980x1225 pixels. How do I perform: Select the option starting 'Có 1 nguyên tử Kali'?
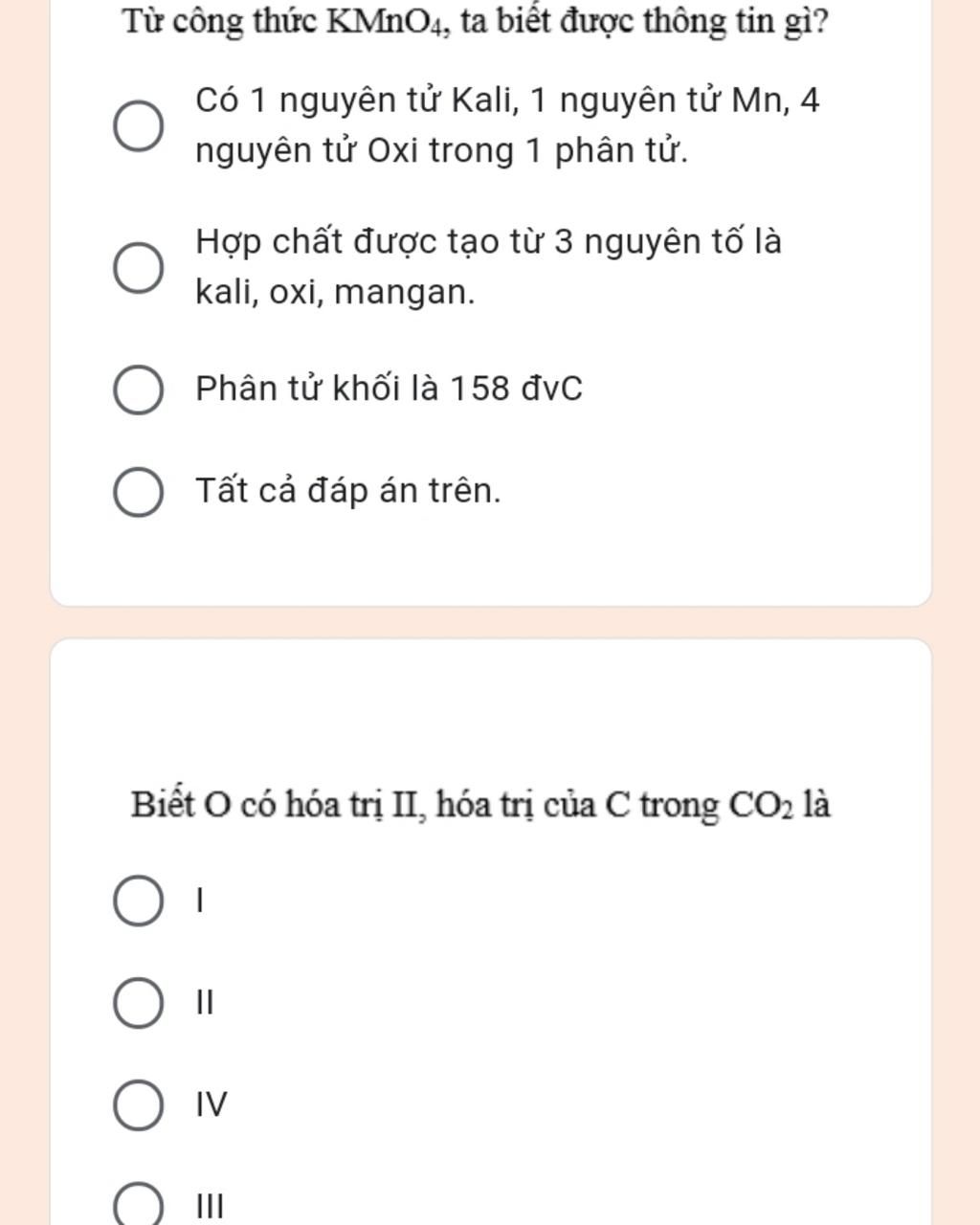[139, 125]
